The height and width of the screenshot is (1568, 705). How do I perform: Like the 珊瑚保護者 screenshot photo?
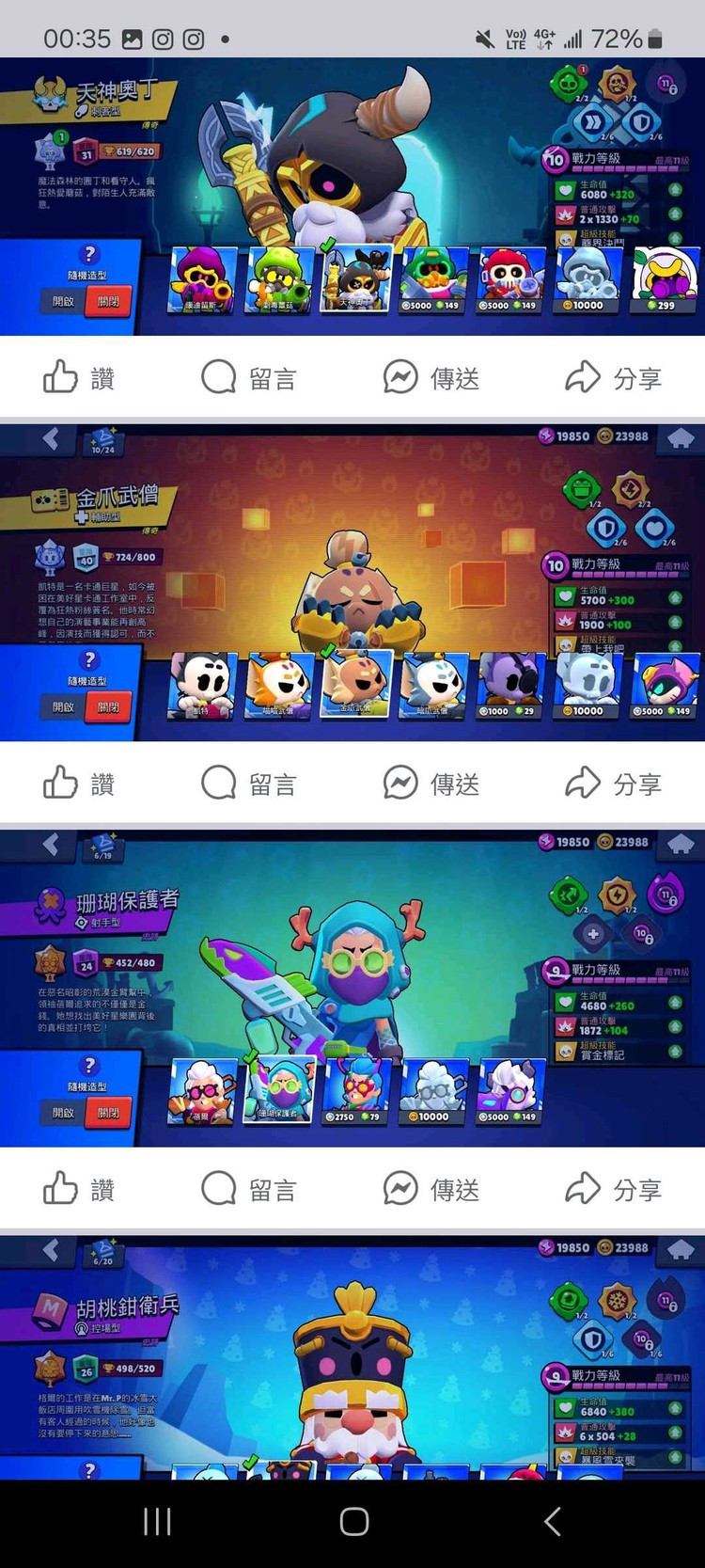coord(79,1189)
